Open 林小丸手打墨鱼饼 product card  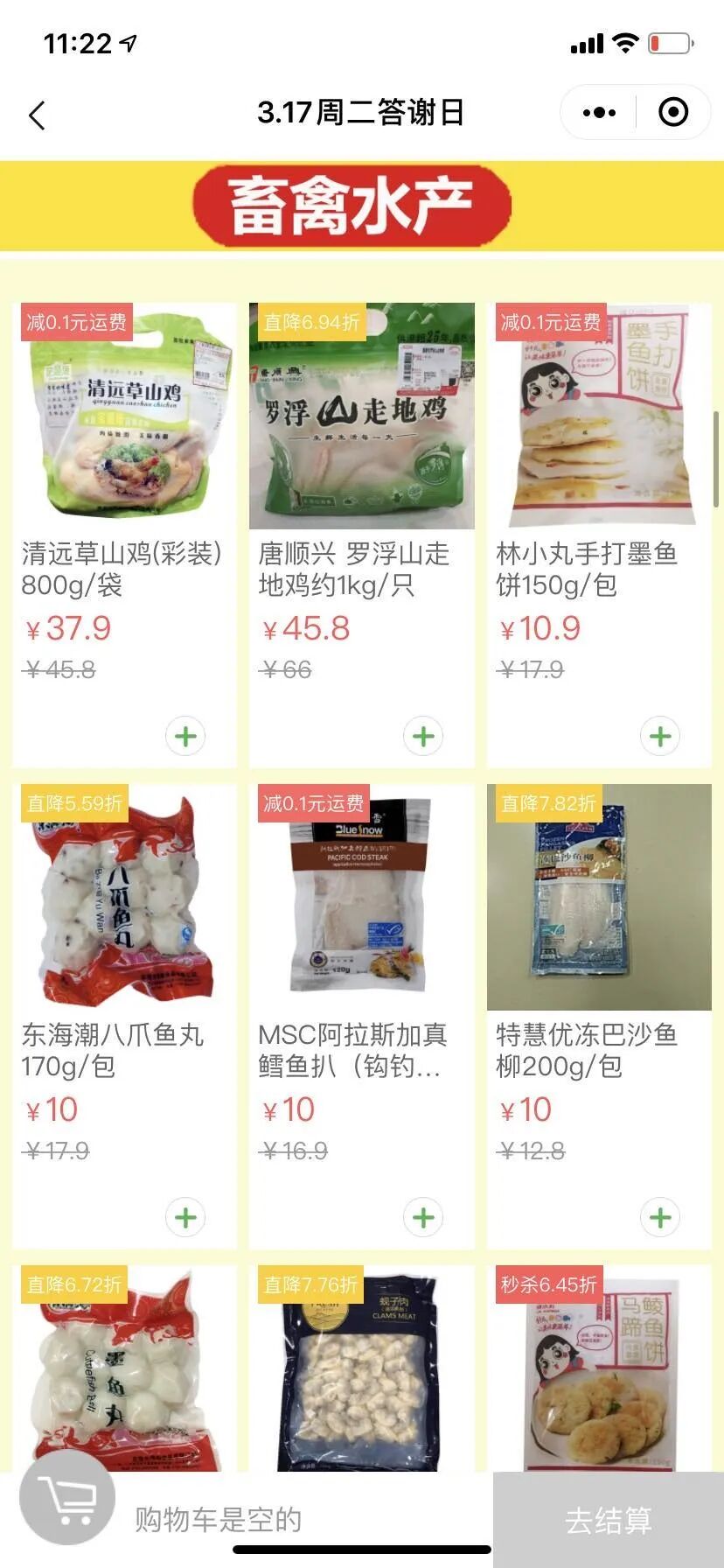click(x=599, y=416)
